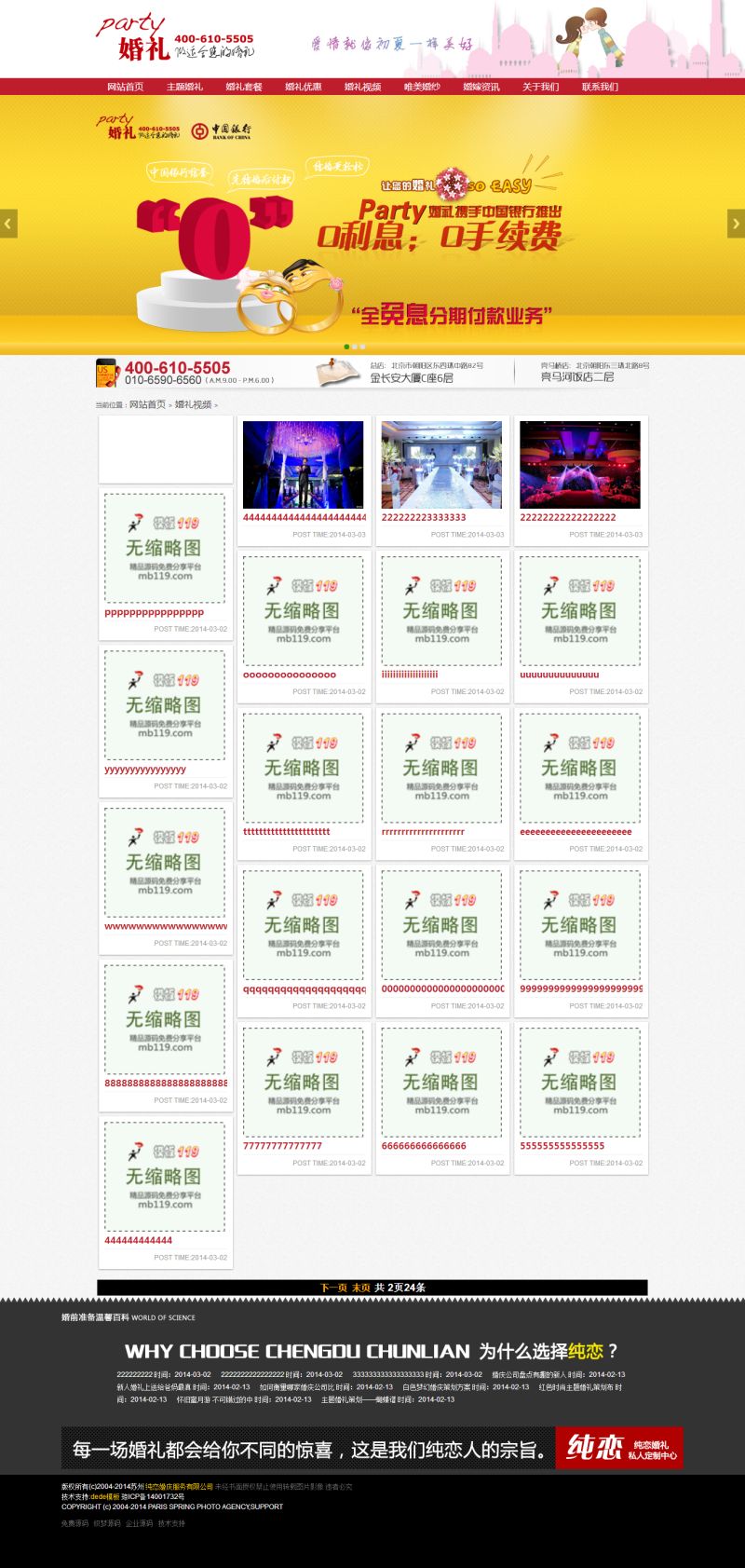
Task: Show next banner with right arrow
Action: coord(736,224)
